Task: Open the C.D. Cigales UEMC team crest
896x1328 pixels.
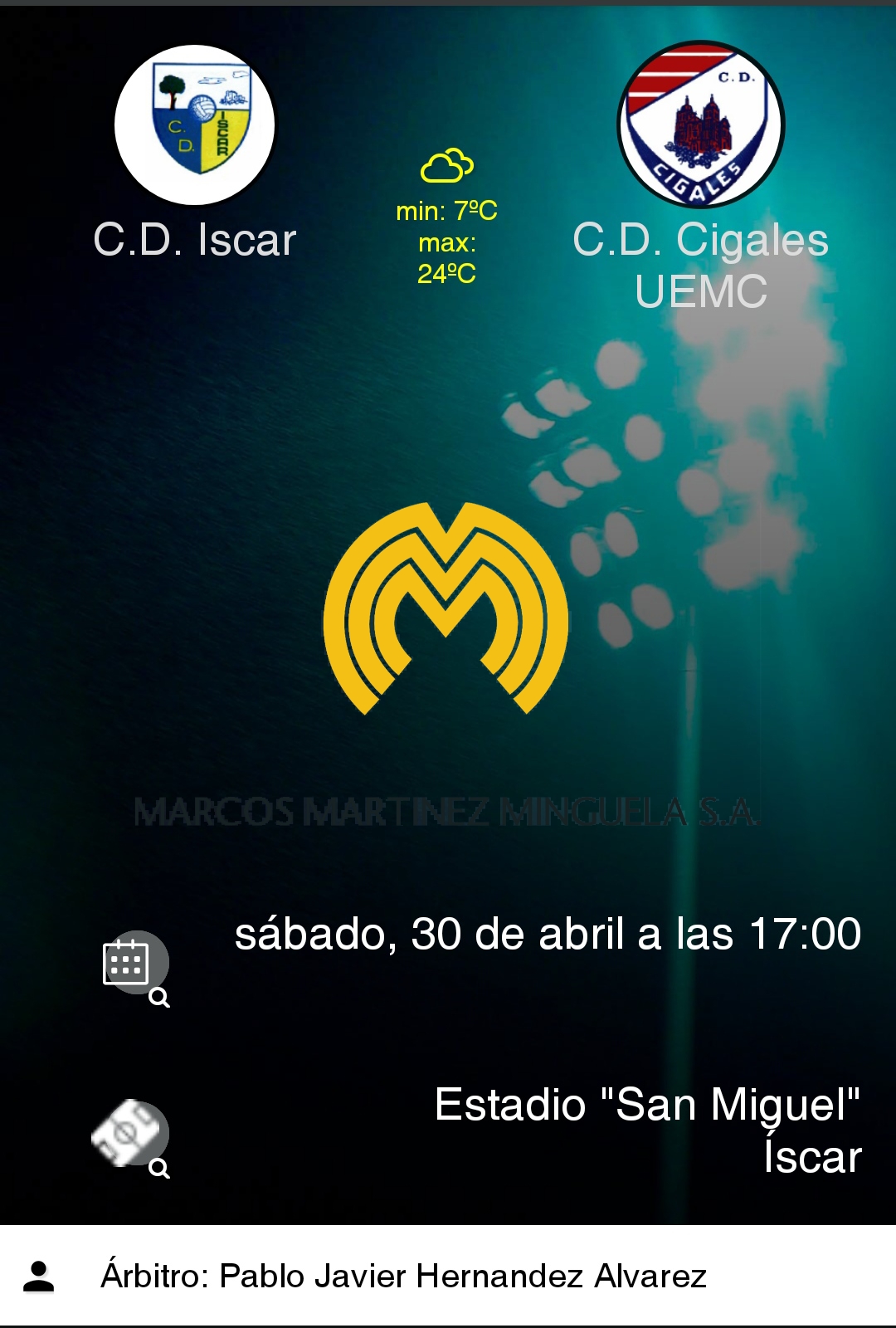Action: 700,125
